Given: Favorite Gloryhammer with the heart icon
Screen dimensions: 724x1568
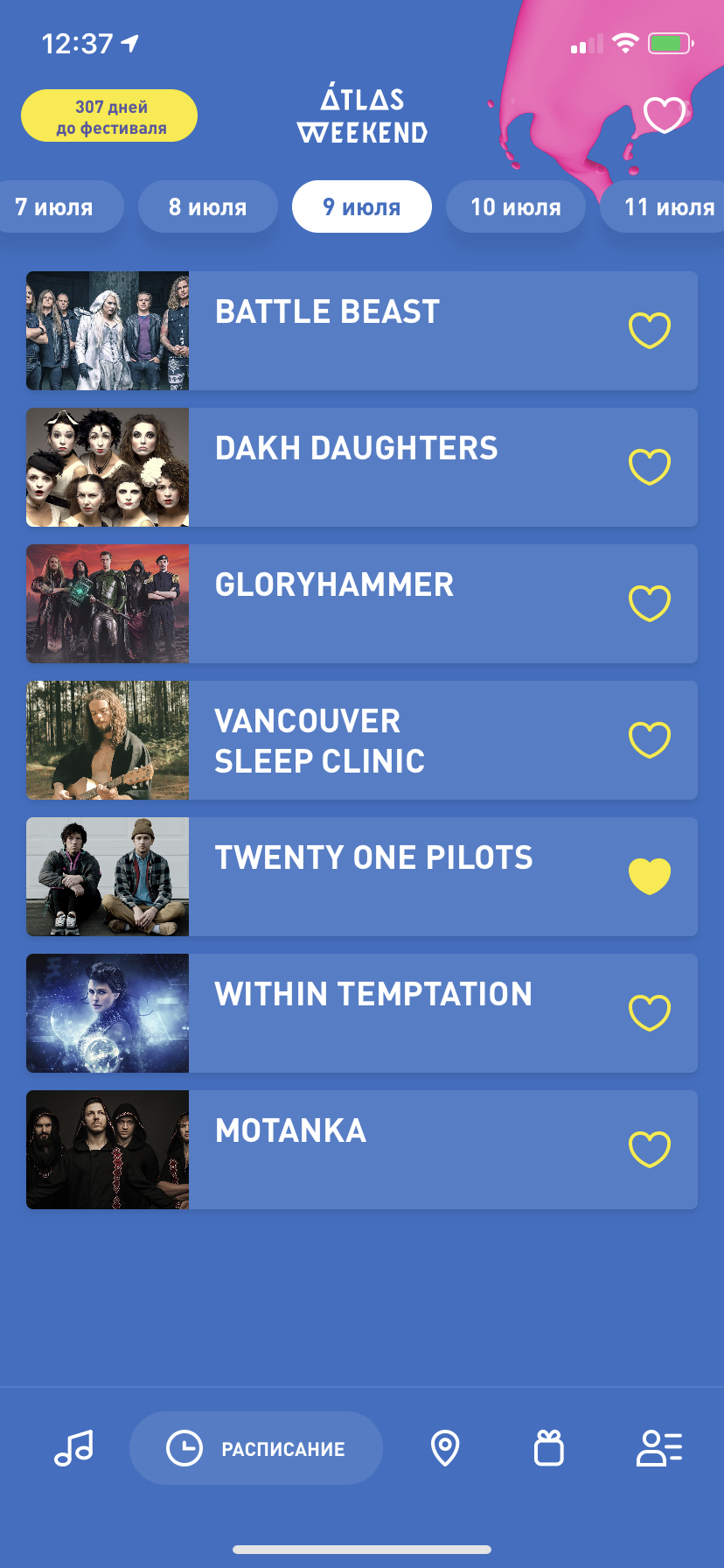Looking at the screenshot, I should [650, 604].
